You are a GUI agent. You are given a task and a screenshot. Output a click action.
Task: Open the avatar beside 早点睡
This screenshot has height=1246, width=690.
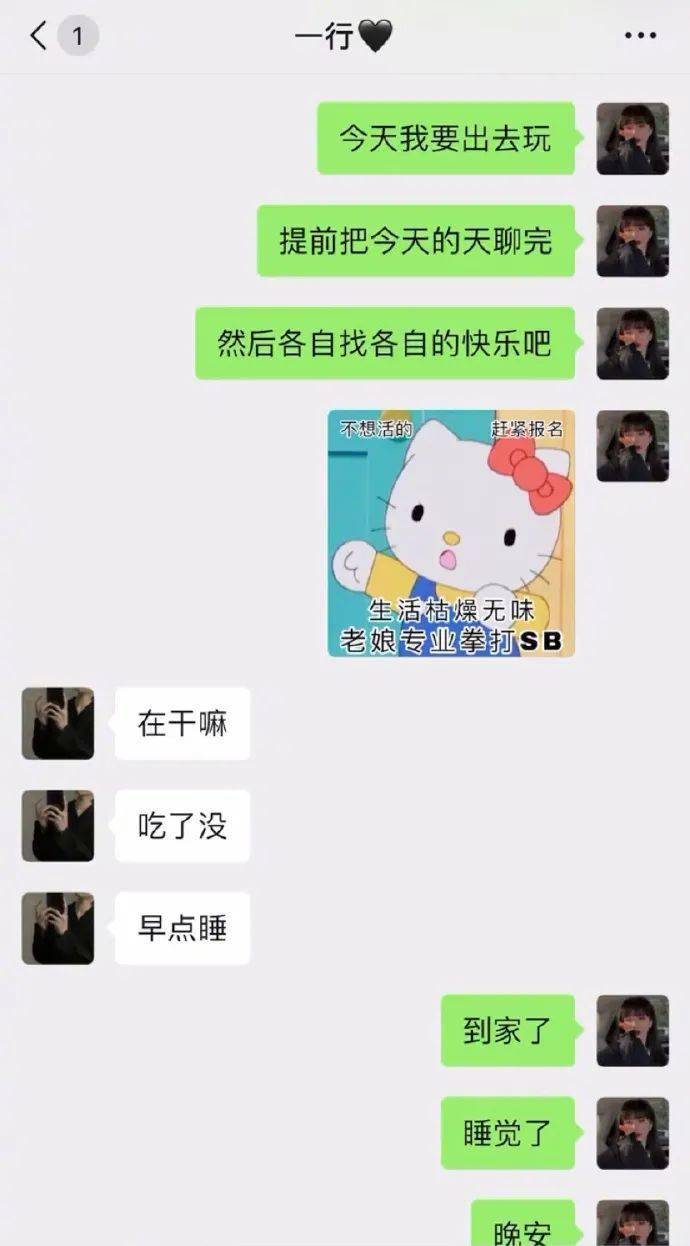click(58, 928)
